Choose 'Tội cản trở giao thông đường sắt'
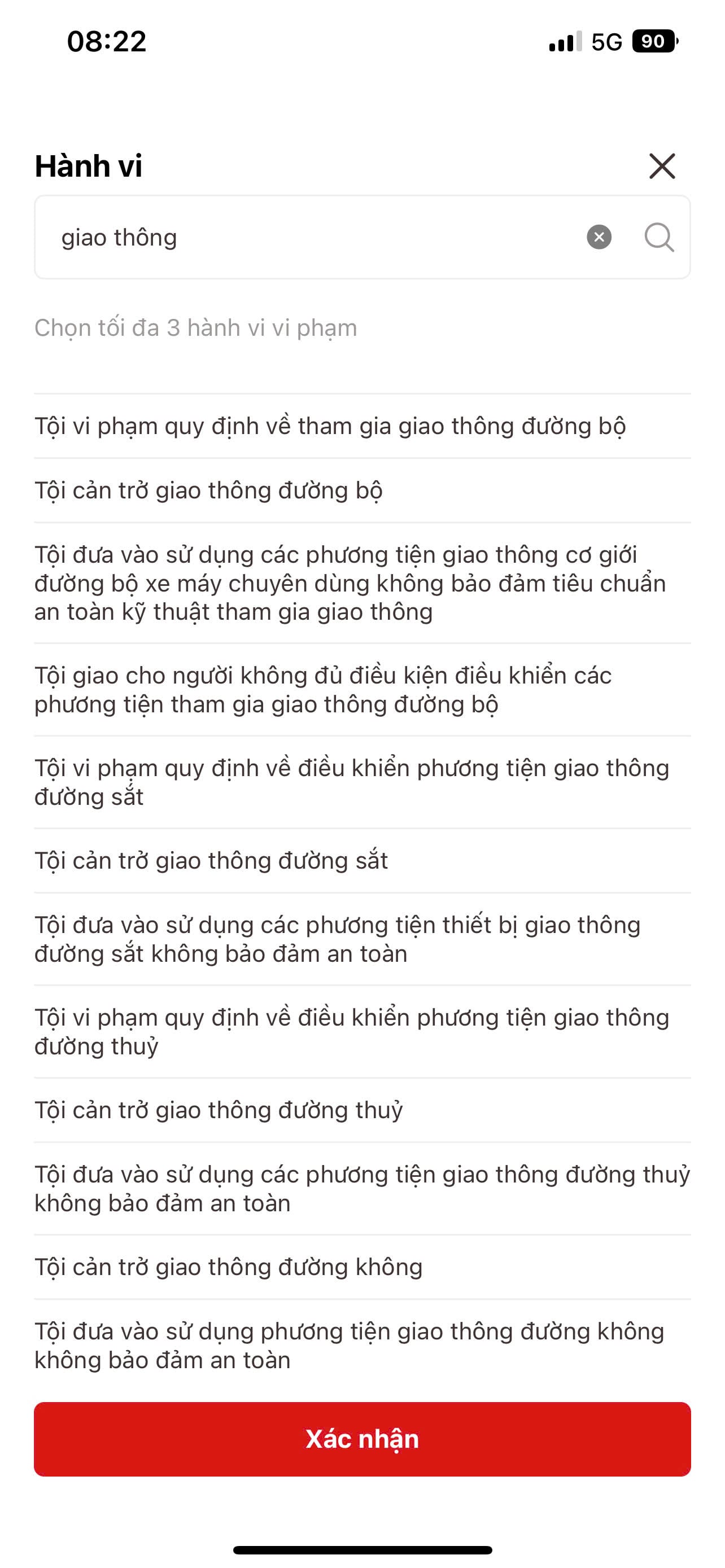This screenshot has height=1568, width=725. 362,861
